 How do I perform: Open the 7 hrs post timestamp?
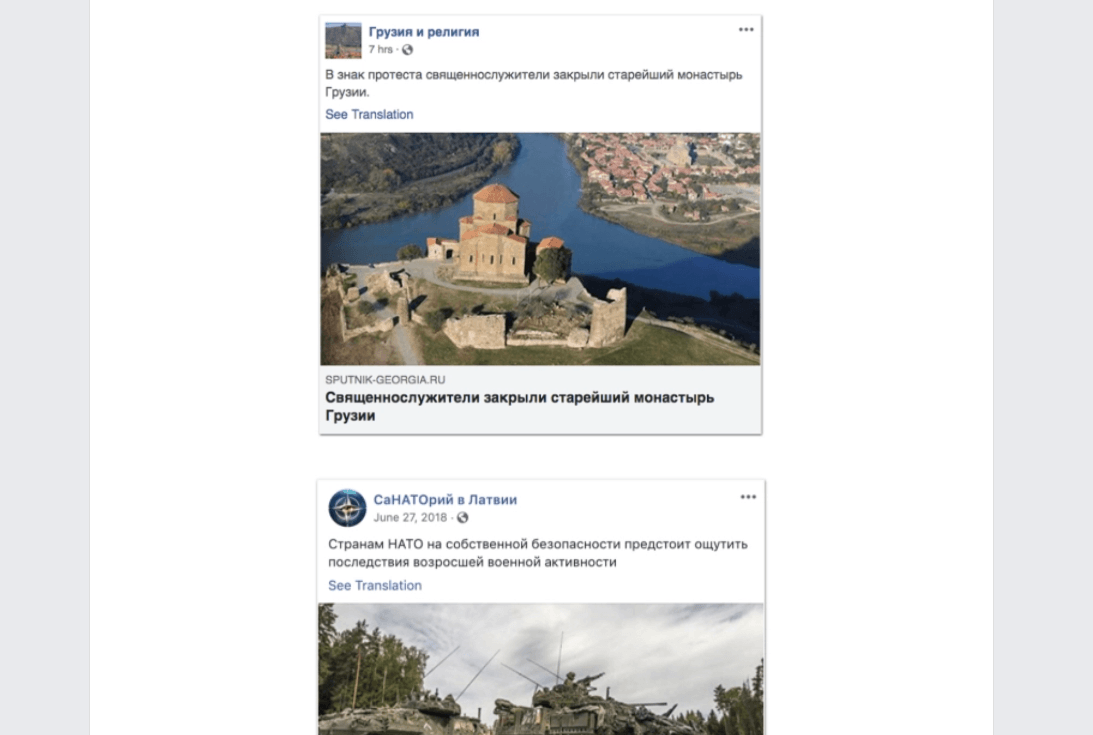(x=380, y=49)
